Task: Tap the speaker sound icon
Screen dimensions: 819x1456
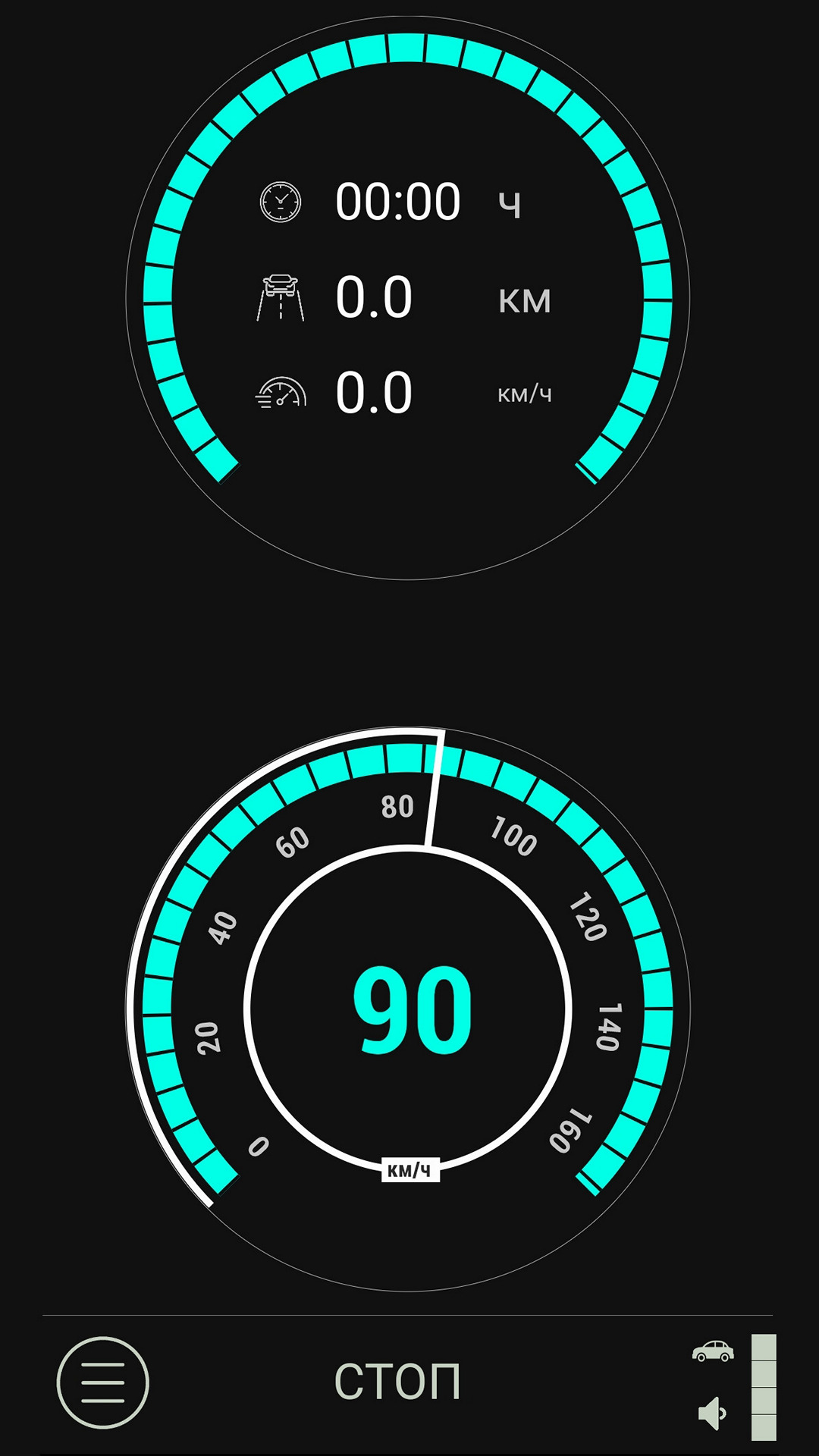Action: 712,1414
